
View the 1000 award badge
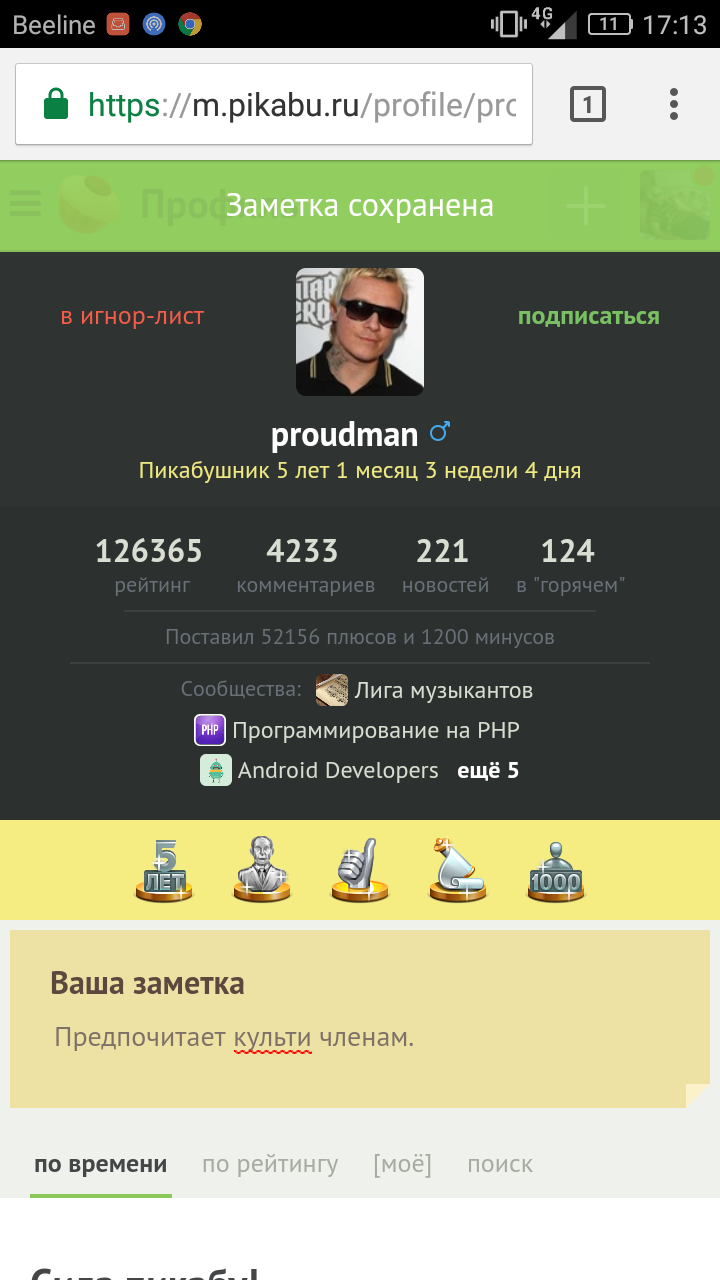pyautogui.click(x=555, y=870)
